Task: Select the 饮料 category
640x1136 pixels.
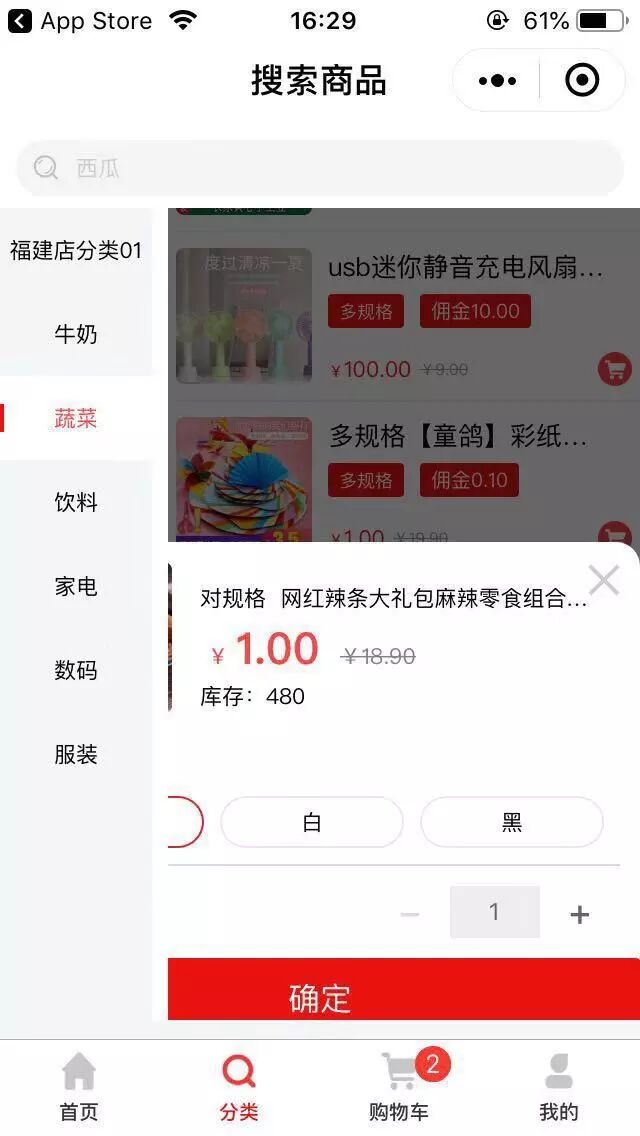Action: 76,502
